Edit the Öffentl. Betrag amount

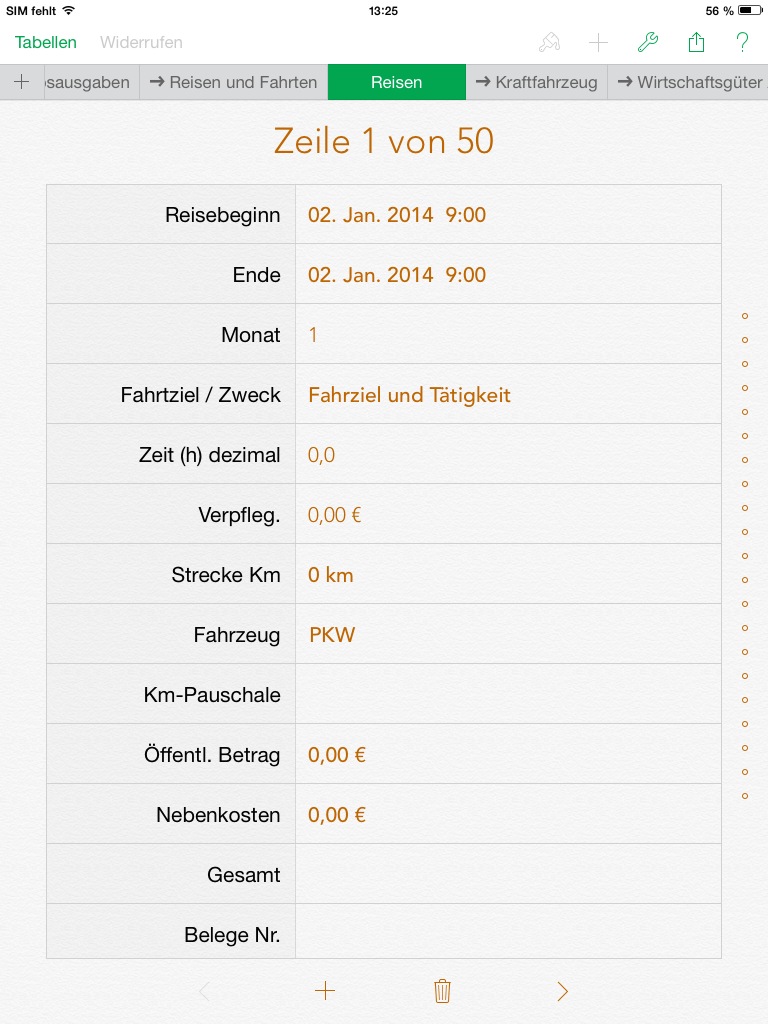[x=507, y=755]
